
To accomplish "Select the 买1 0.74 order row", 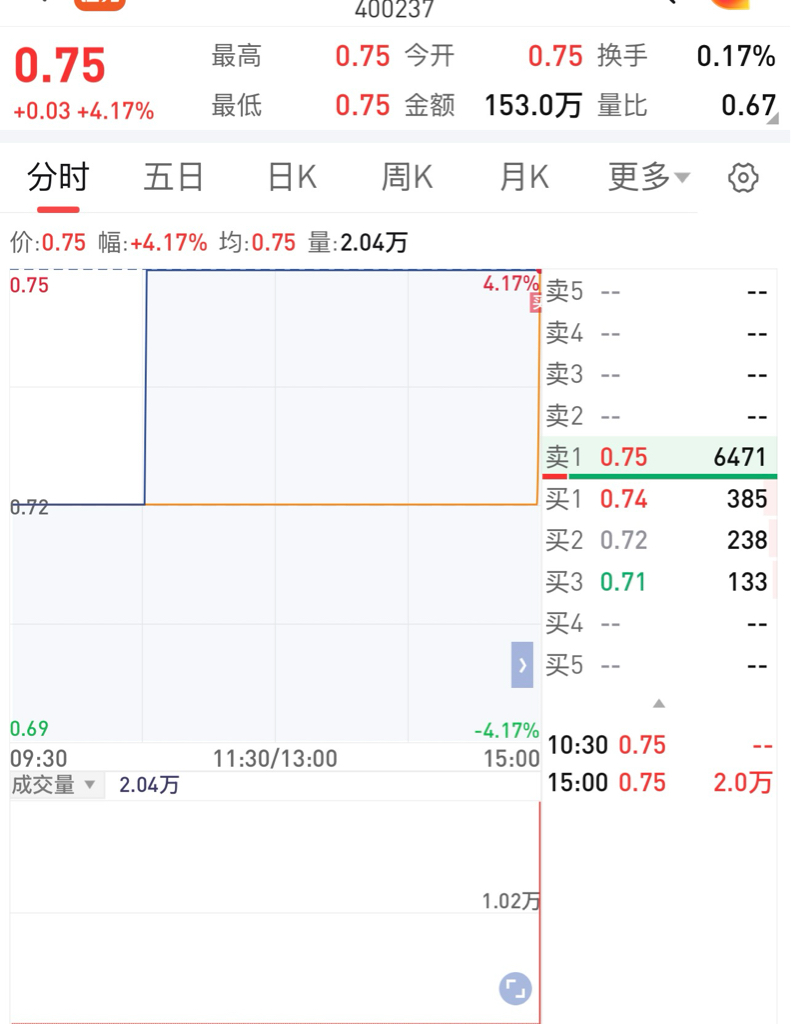I will coord(660,500).
